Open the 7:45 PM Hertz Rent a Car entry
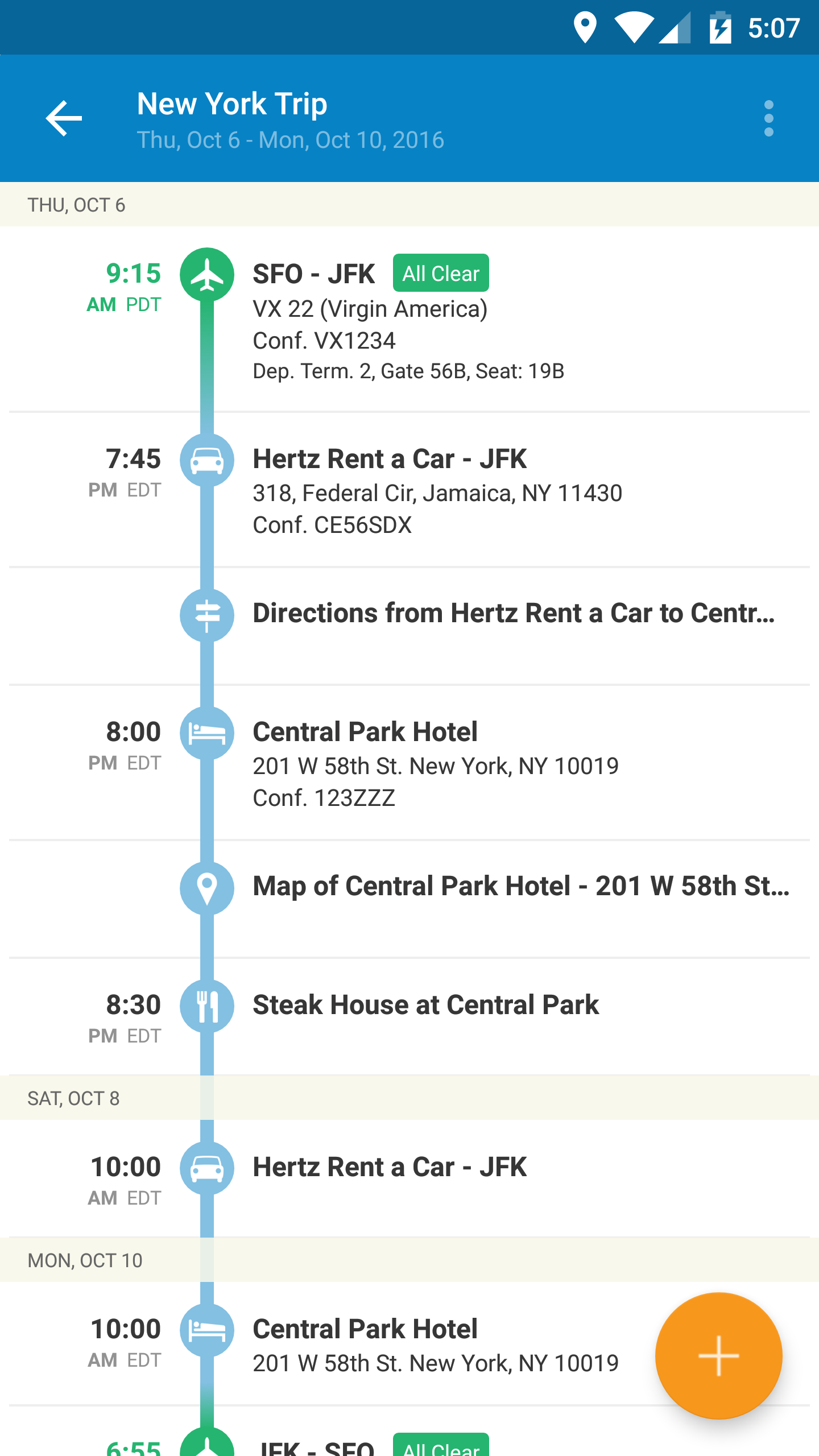 (409, 490)
